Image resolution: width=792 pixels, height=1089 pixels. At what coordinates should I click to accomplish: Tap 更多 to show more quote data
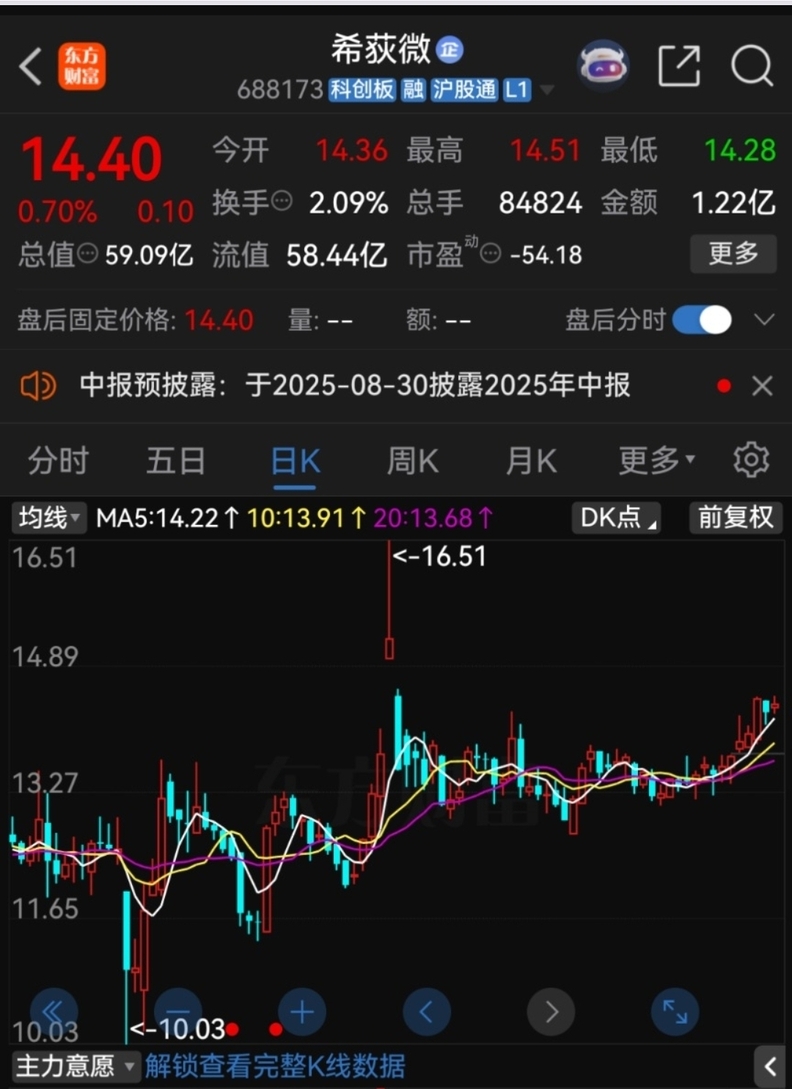tap(733, 254)
